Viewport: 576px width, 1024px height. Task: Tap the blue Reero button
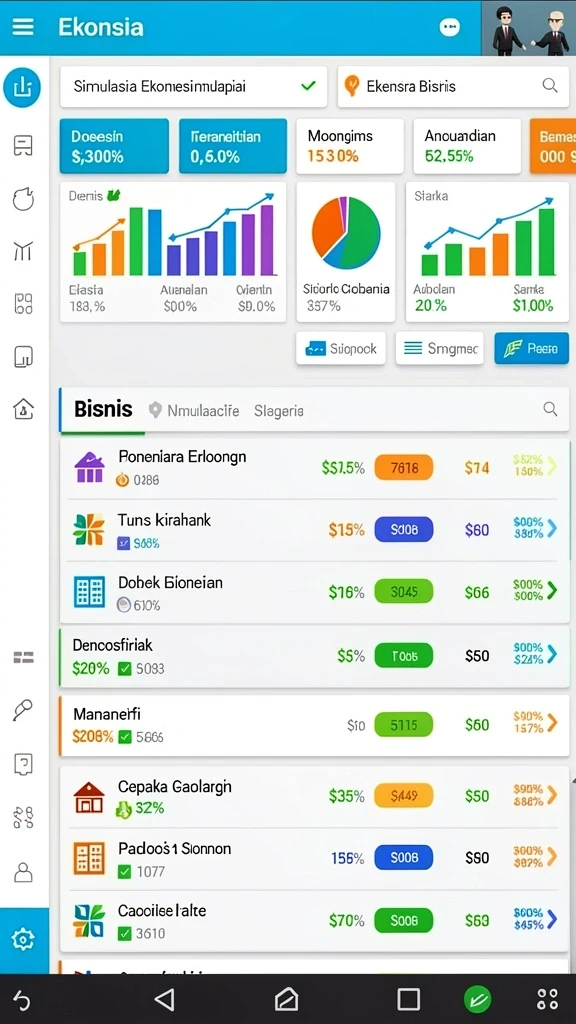(532, 349)
